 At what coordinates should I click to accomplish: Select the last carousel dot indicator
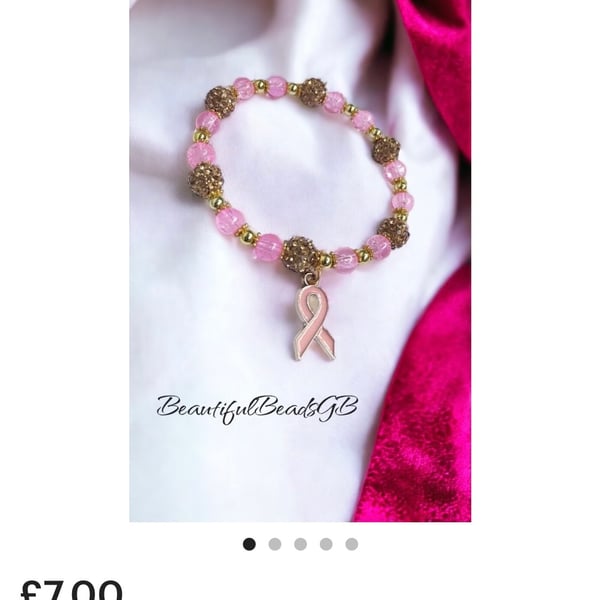352,544
